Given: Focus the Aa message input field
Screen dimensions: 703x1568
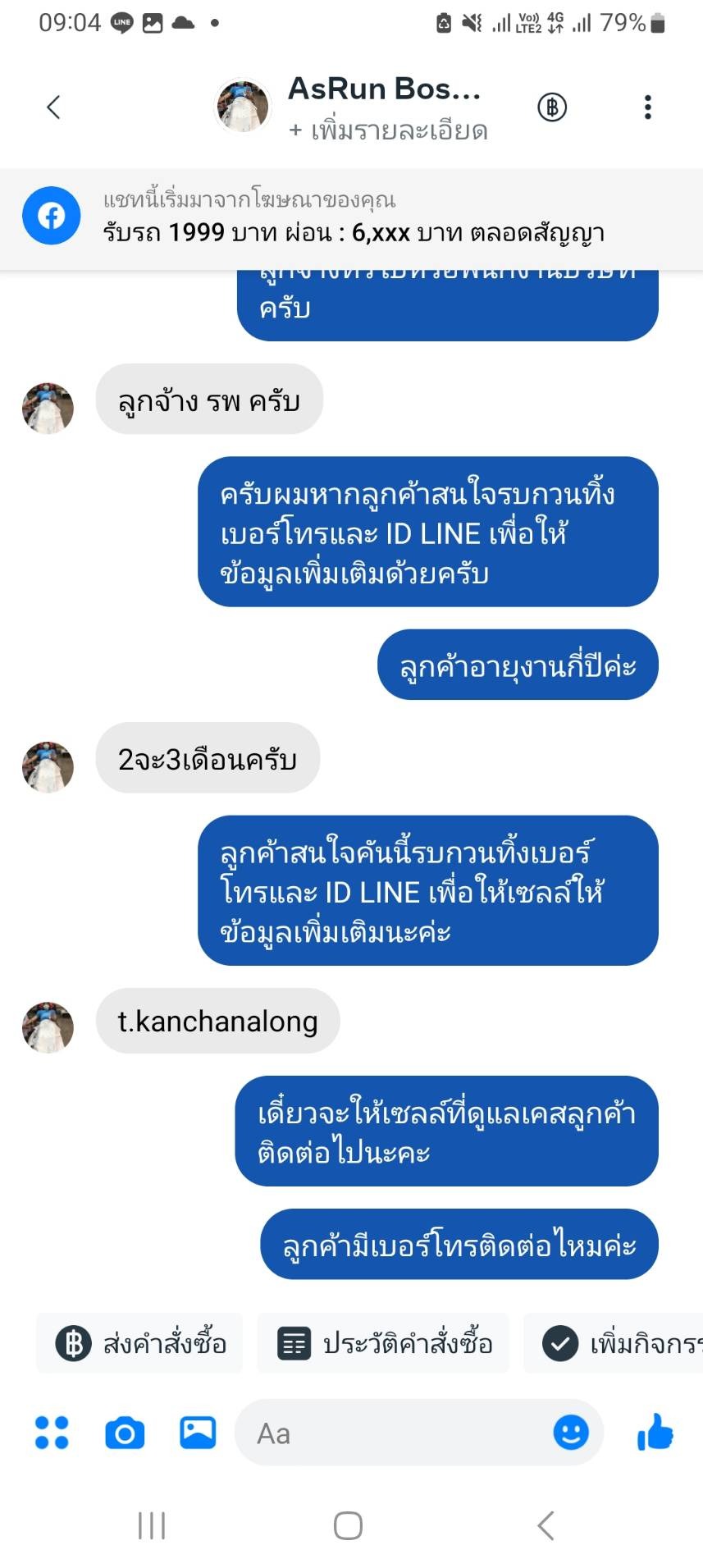Looking at the screenshot, I should tap(394, 1433).
